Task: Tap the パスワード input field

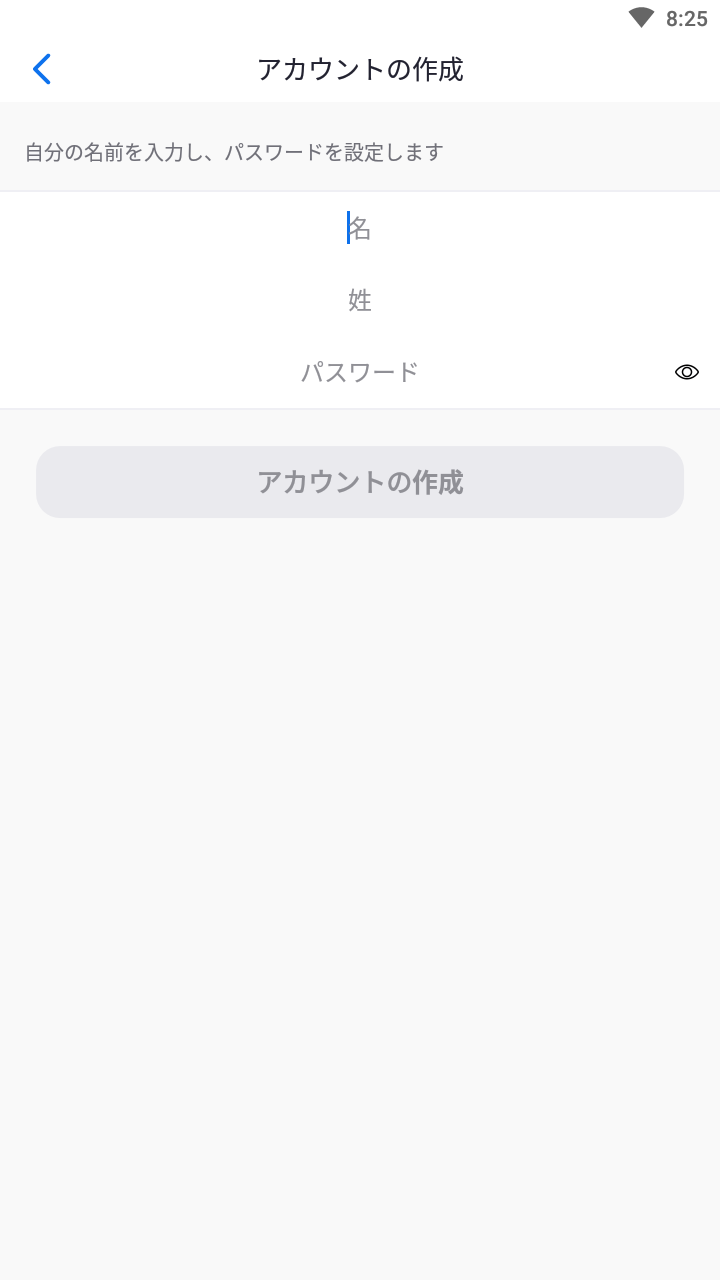Action: click(x=360, y=372)
